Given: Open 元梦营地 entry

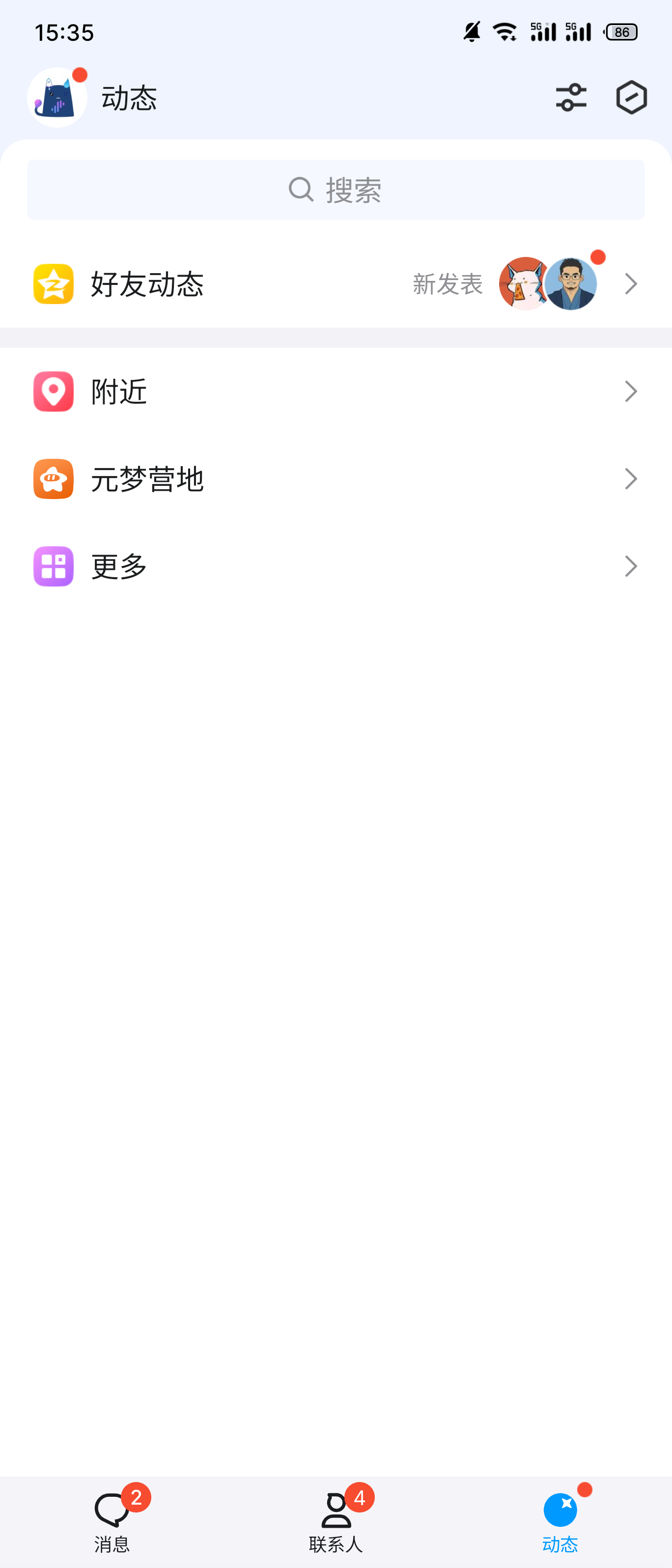Looking at the screenshot, I should click(336, 479).
